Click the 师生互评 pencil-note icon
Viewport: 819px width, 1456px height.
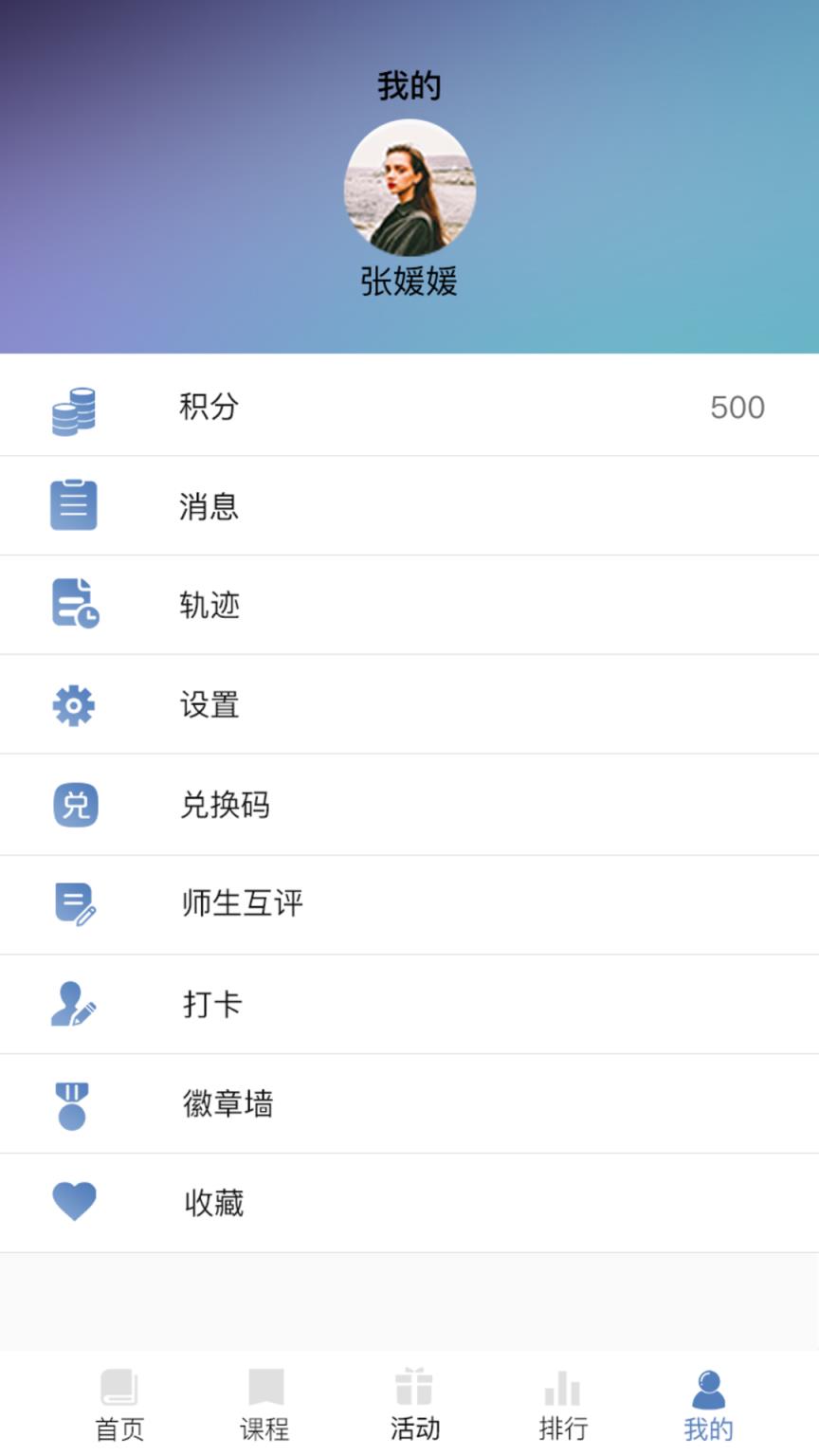pos(75,904)
